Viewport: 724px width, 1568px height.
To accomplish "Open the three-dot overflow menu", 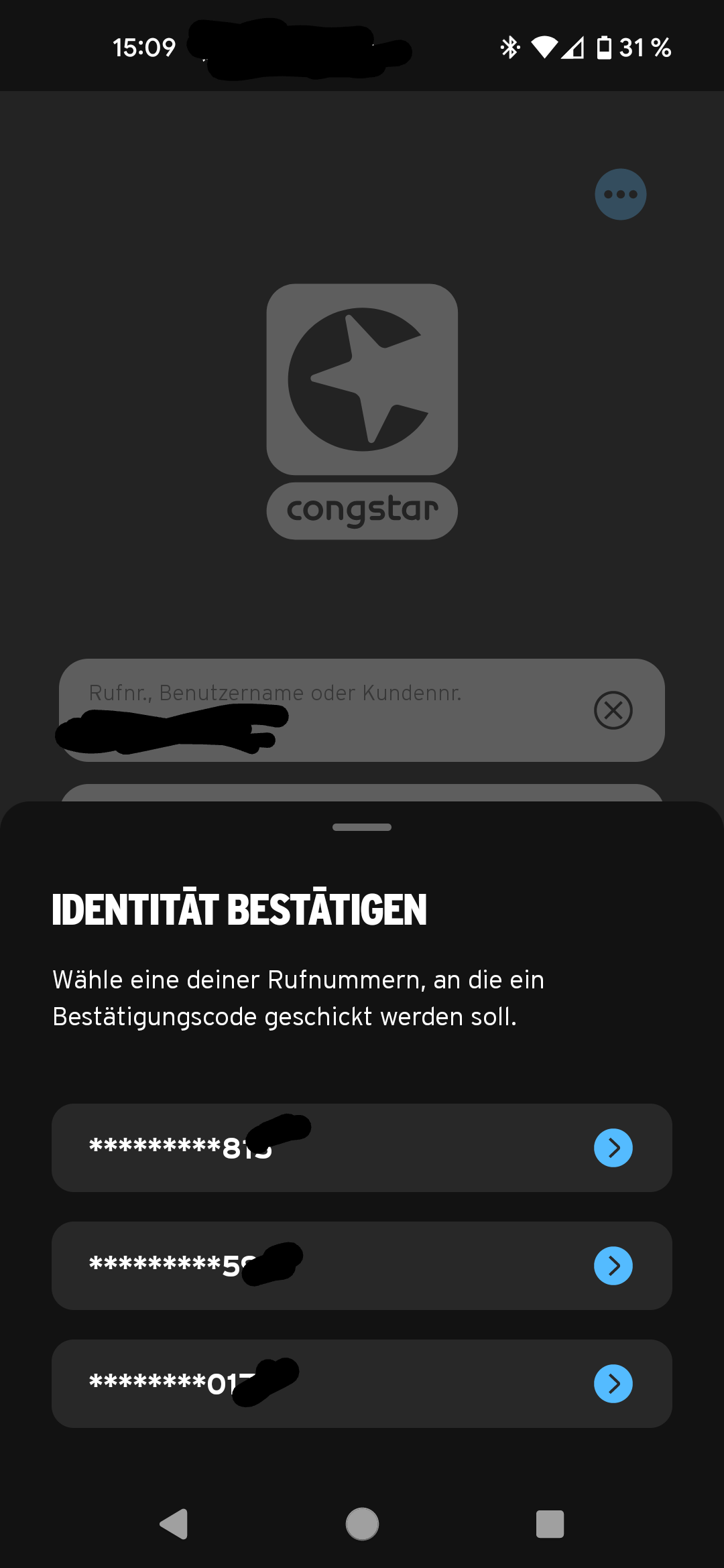I will (x=620, y=194).
